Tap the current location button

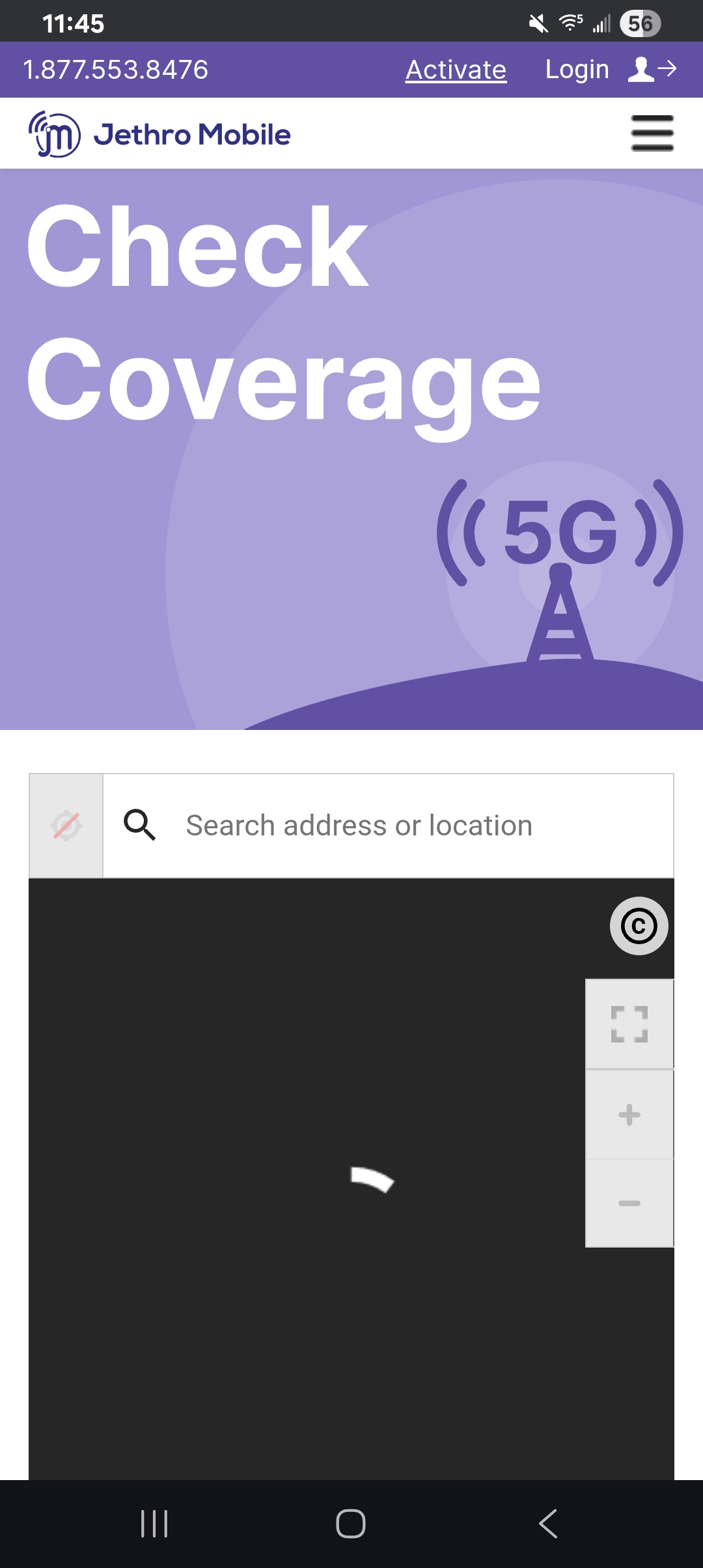click(x=66, y=826)
